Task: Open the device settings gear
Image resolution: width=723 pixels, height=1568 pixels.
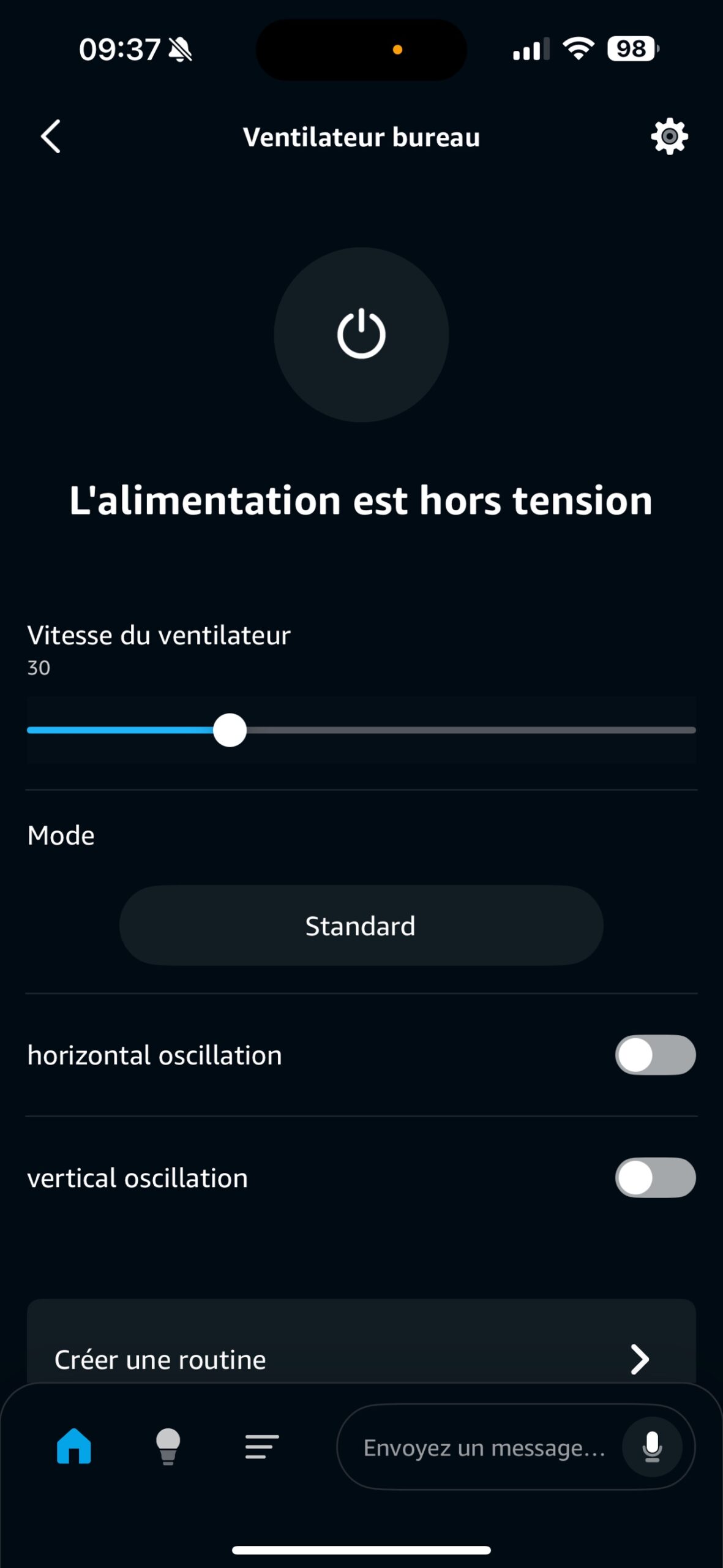Action: tap(669, 136)
